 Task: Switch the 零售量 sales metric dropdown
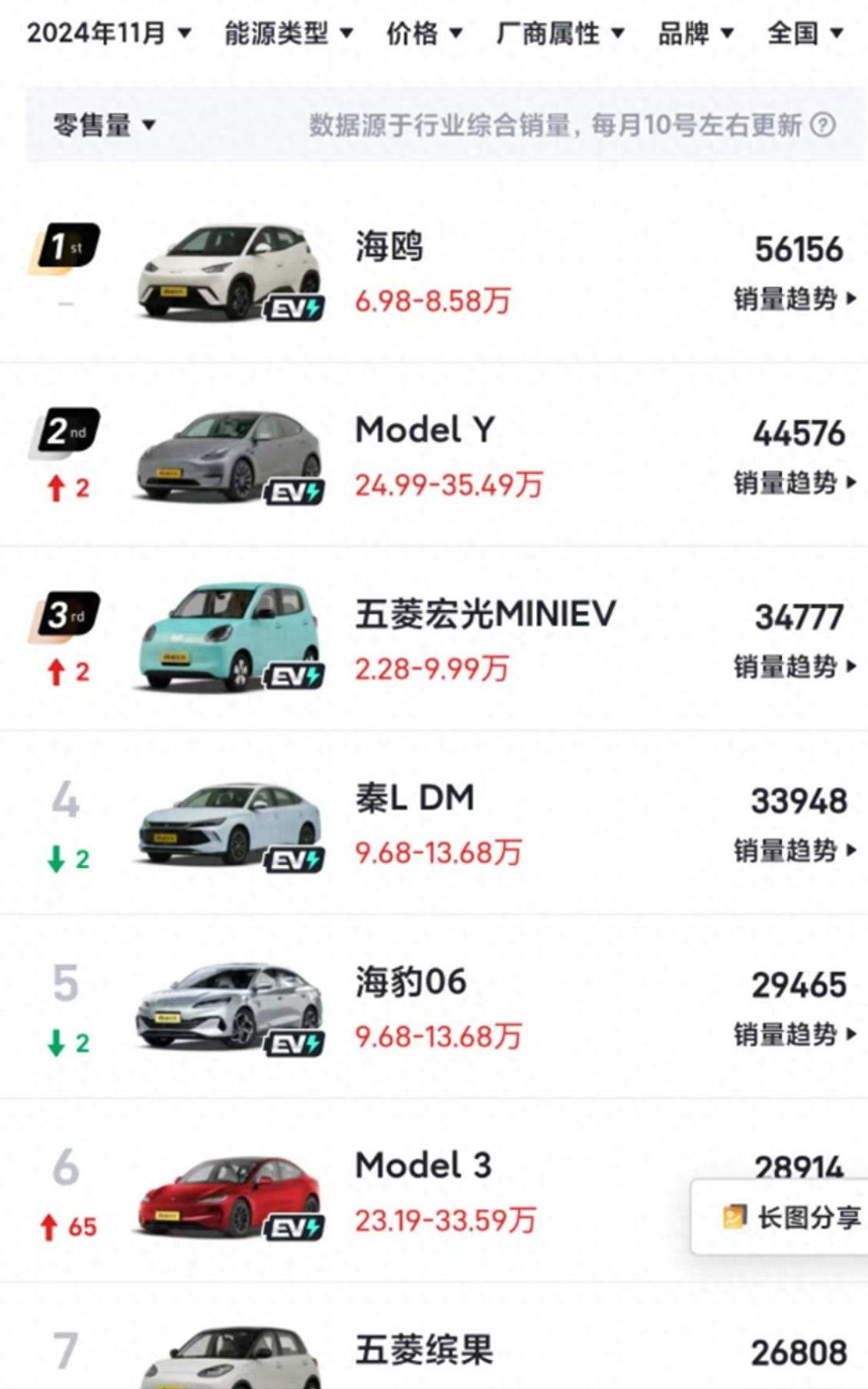click(104, 125)
